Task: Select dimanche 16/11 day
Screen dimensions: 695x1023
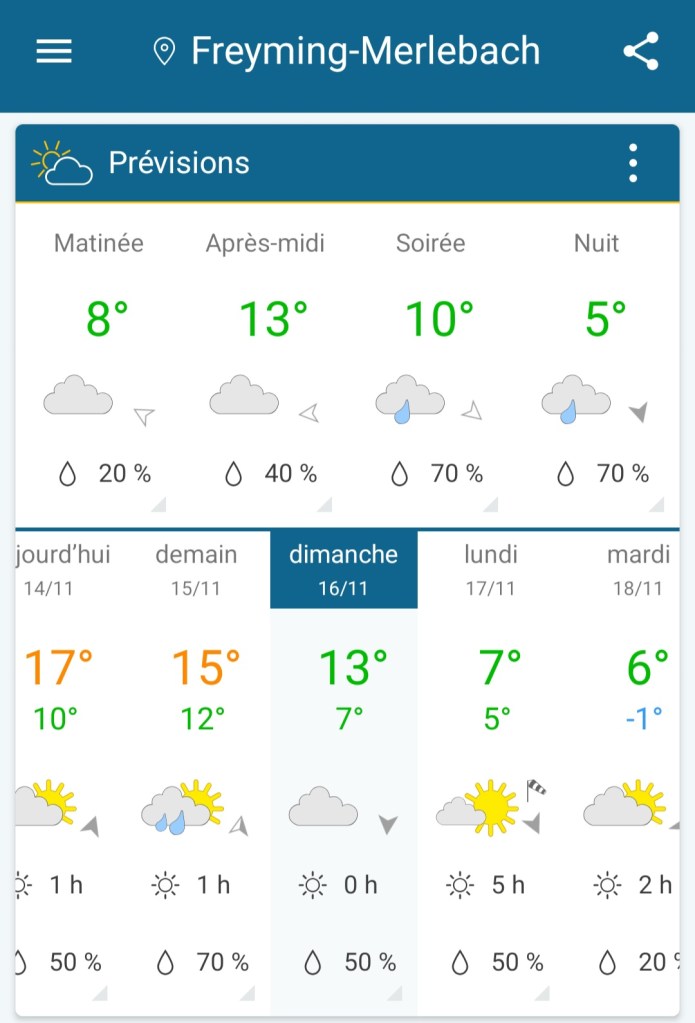Action: [343, 570]
